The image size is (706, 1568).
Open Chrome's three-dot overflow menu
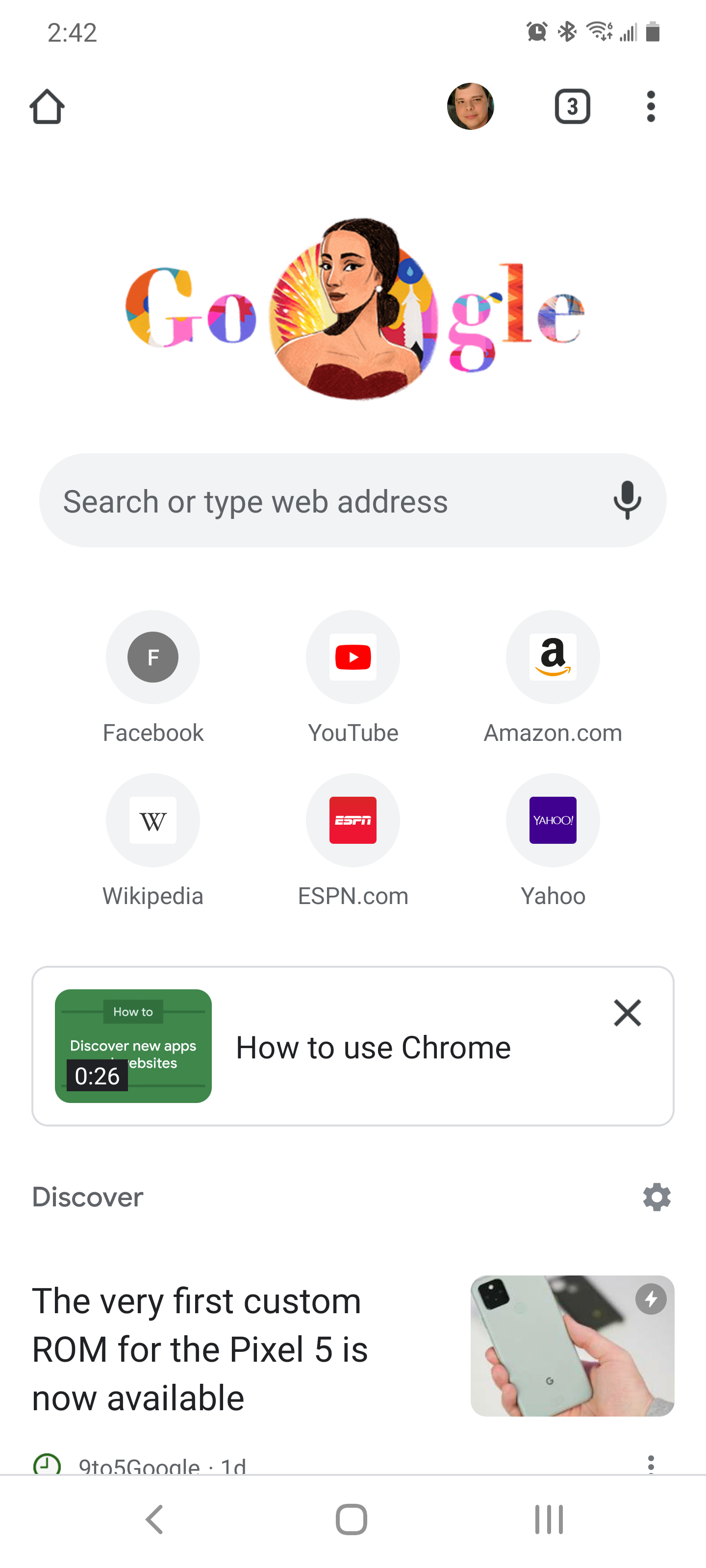pos(651,107)
